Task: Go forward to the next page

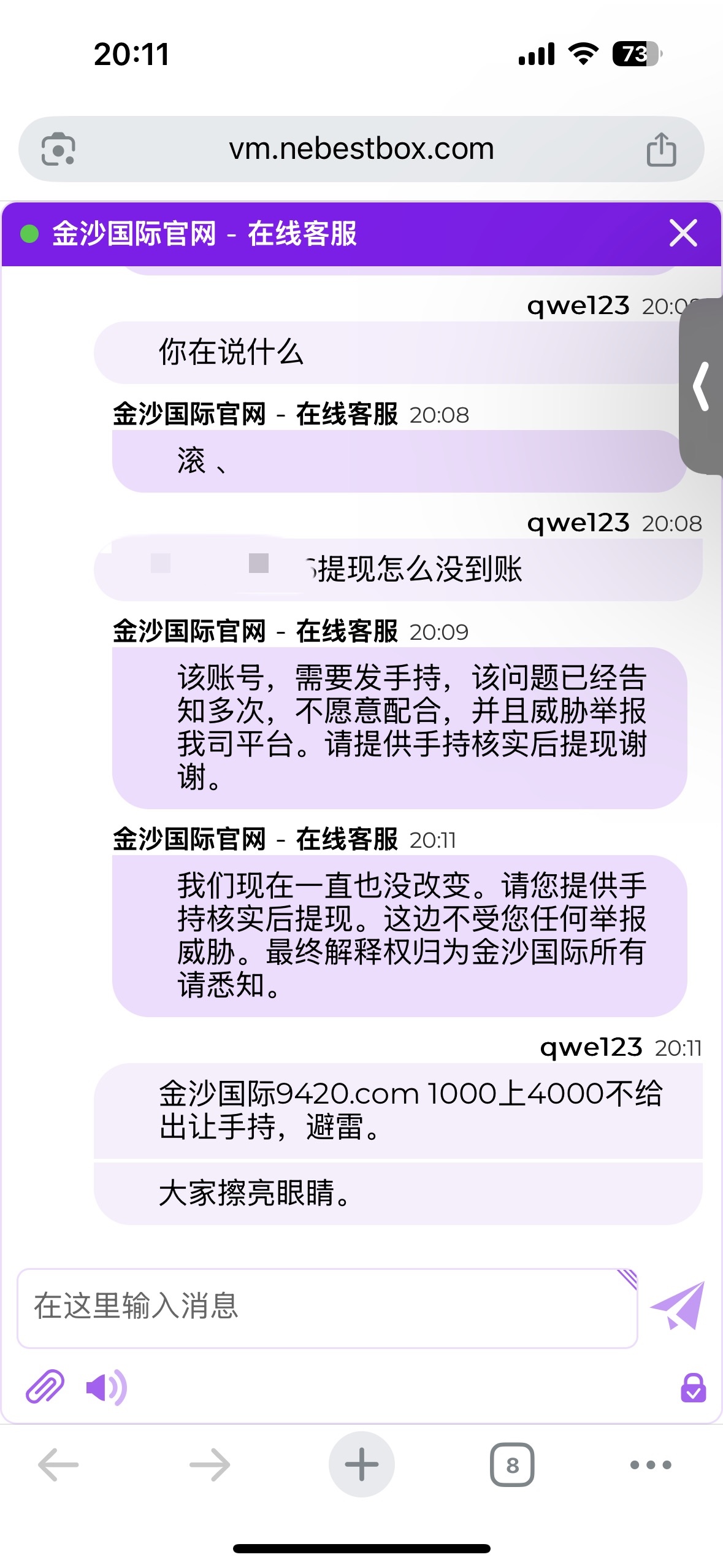Action: pyautogui.click(x=210, y=1465)
